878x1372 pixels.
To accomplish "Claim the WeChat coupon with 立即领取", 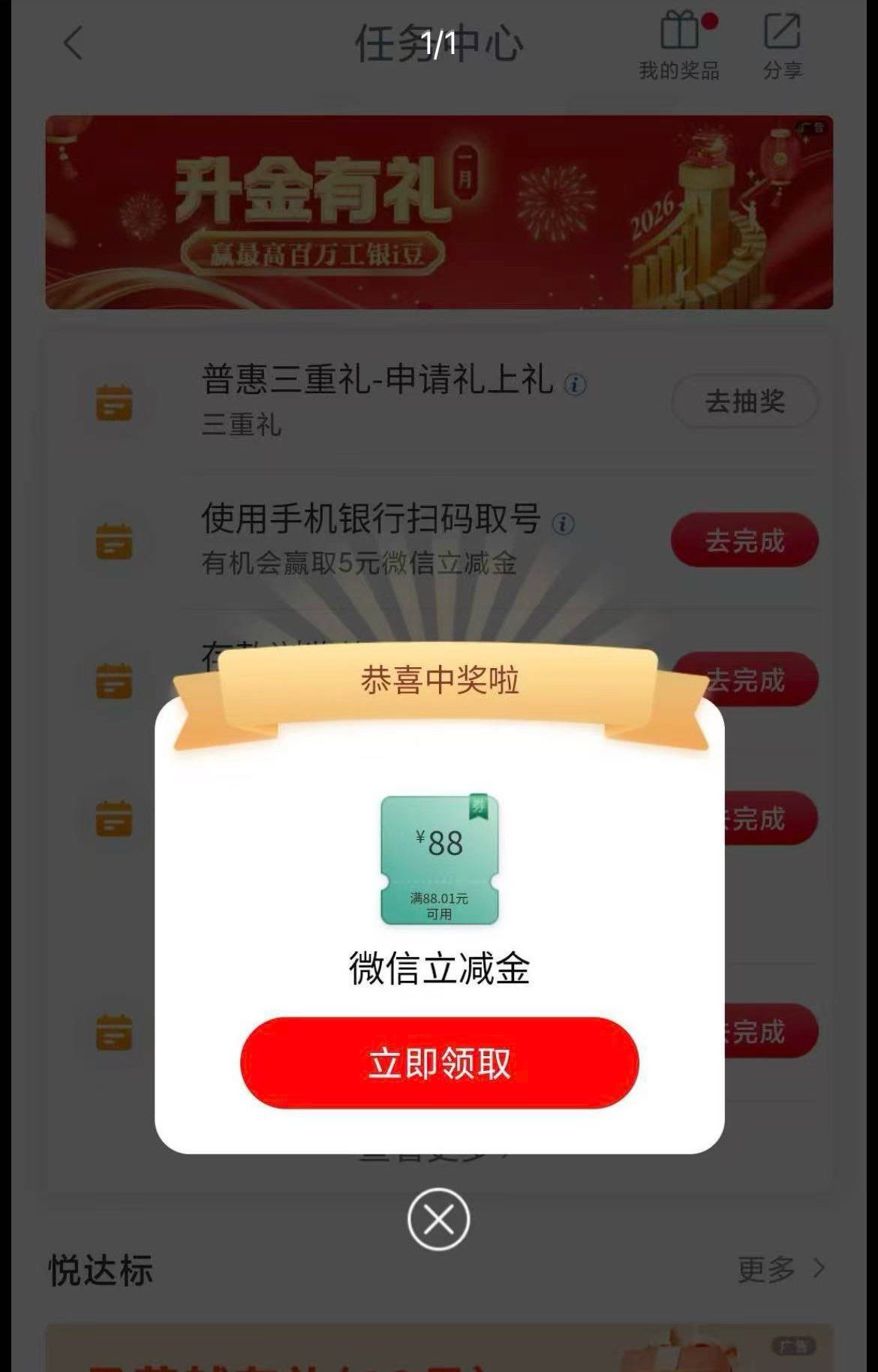I will 439,1062.
